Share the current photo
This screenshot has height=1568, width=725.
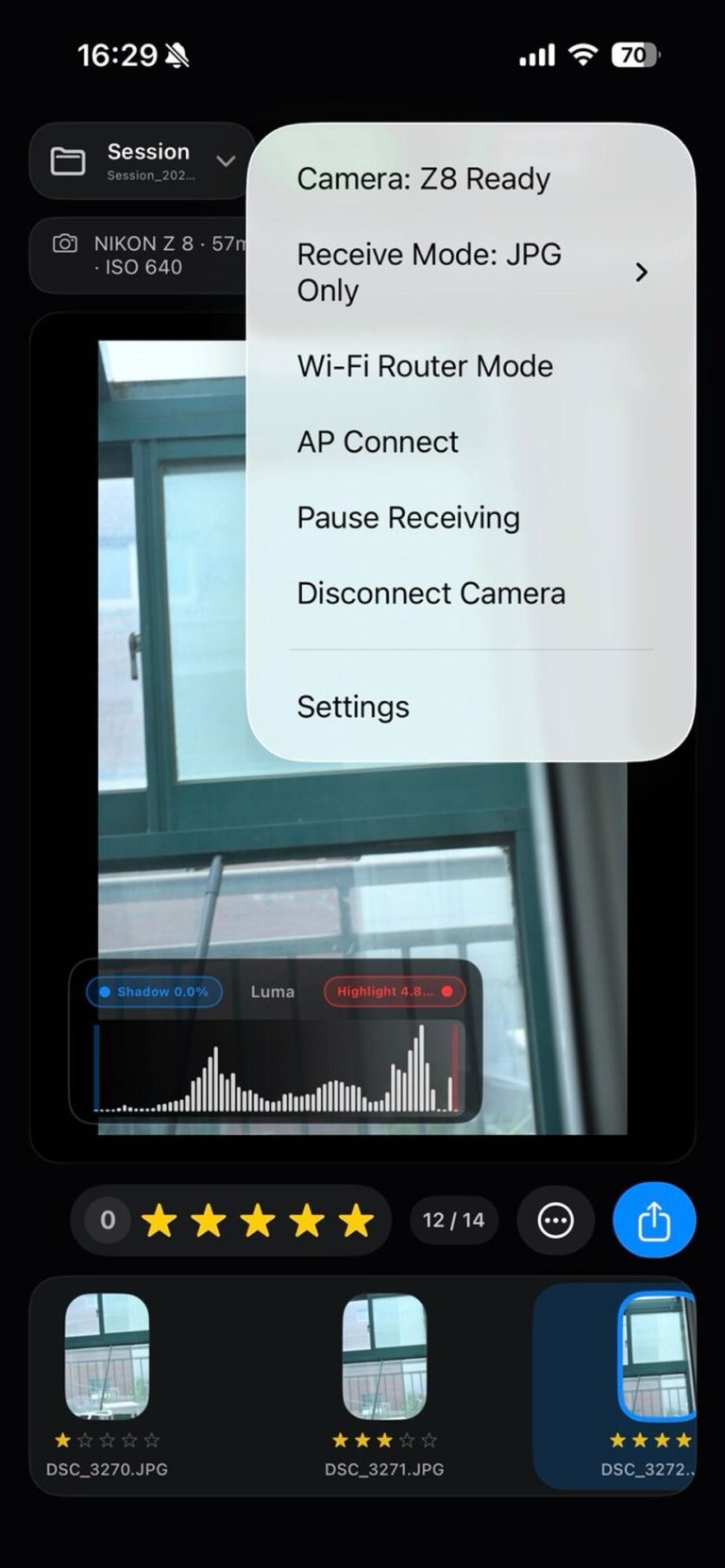[x=654, y=1221]
